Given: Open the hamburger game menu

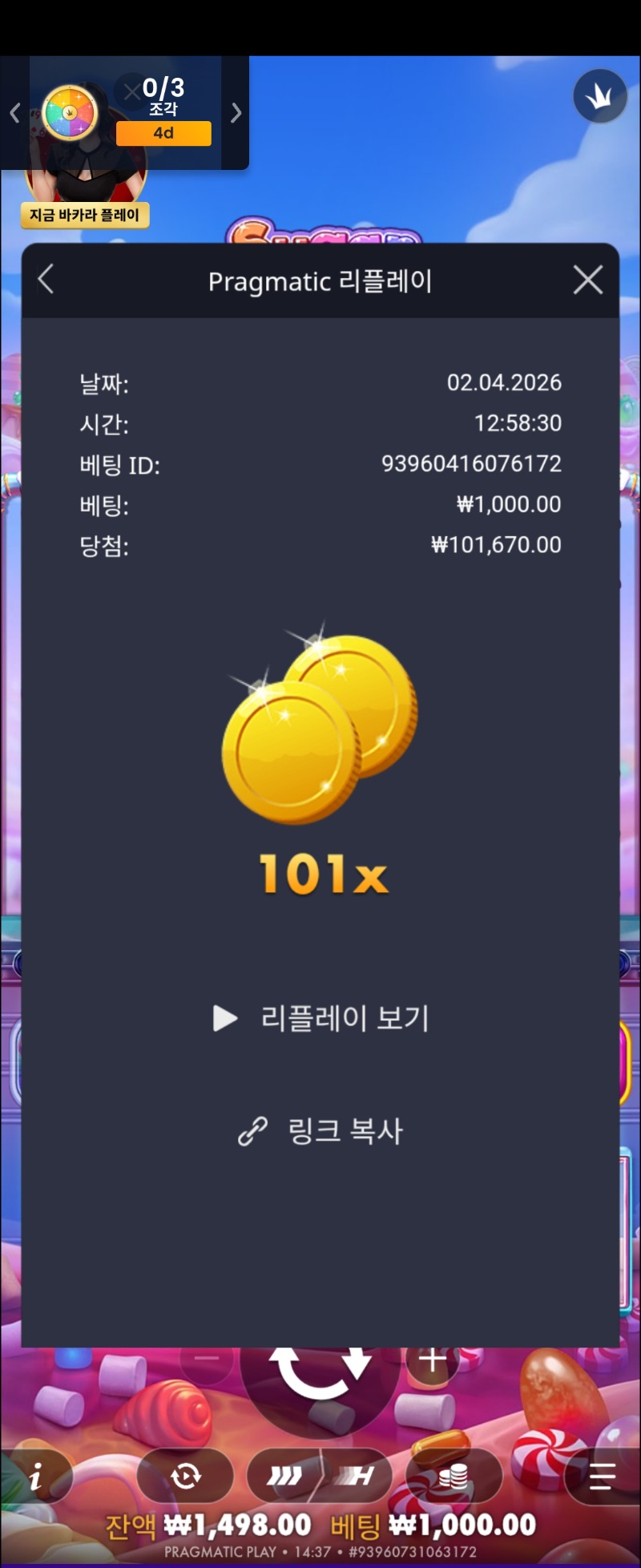Looking at the screenshot, I should pyautogui.click(x=601, y=1476).
